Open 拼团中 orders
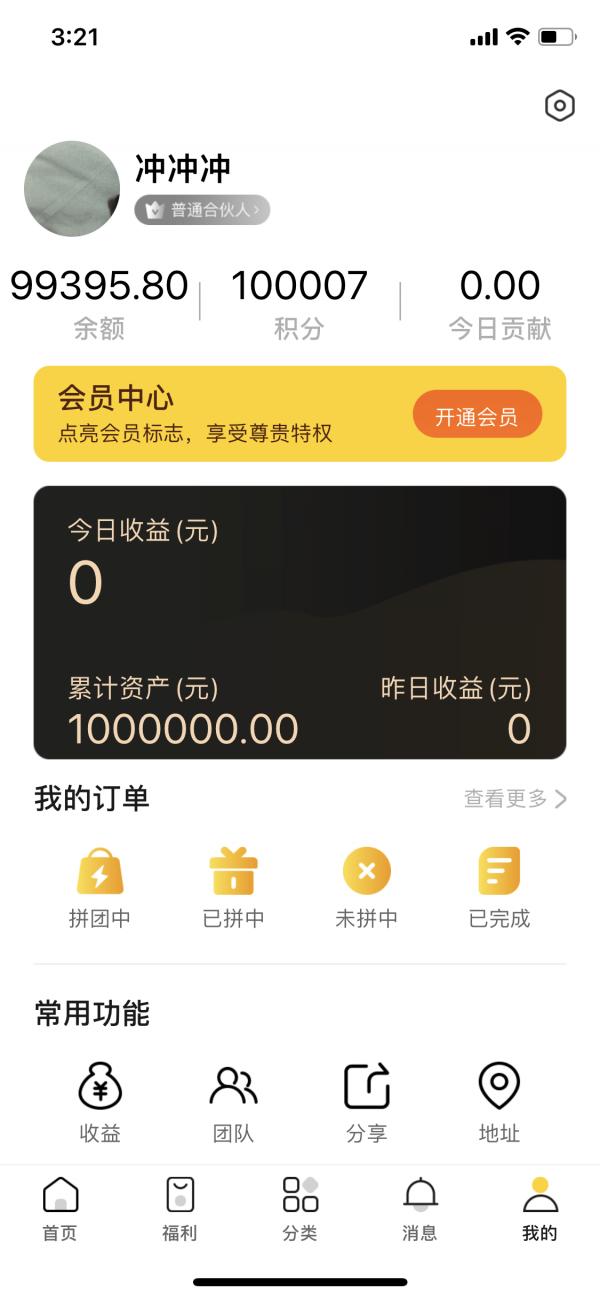Screen dimensions: 600x1299 [100, 885]
